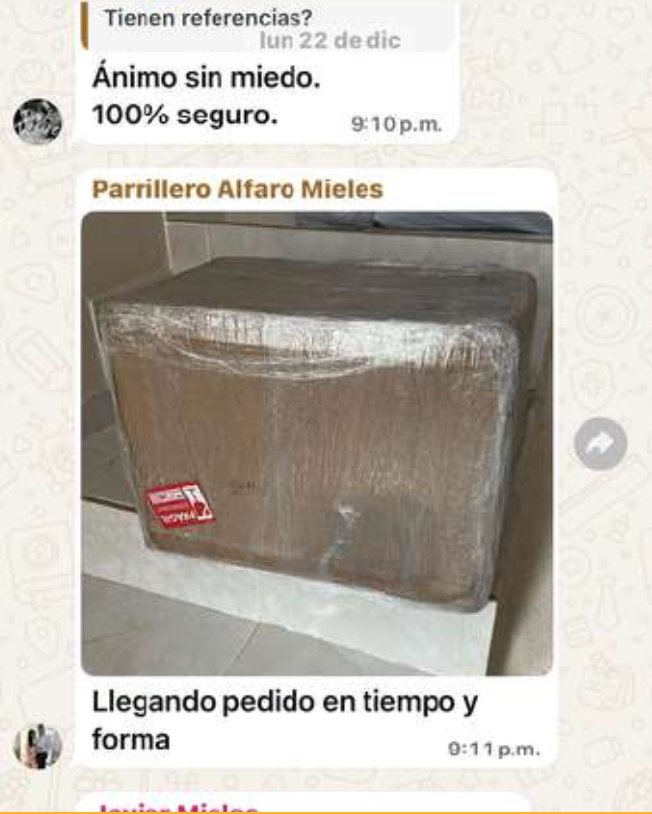Open avatar beside "Llegando pedido" message
This screenshot has height=814, width=652.
(x=37, y=746)
